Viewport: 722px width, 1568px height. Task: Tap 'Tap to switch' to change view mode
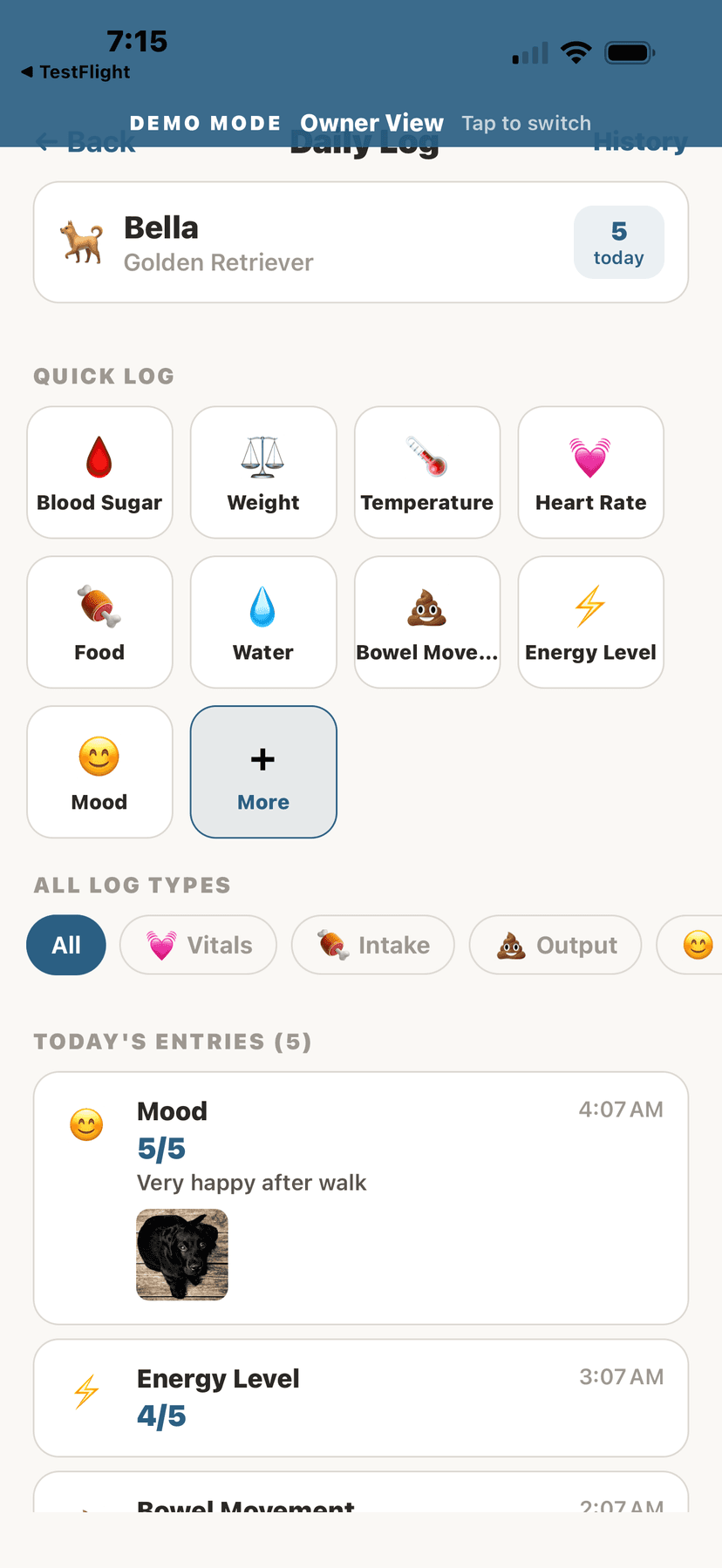[x=527, y=123]
